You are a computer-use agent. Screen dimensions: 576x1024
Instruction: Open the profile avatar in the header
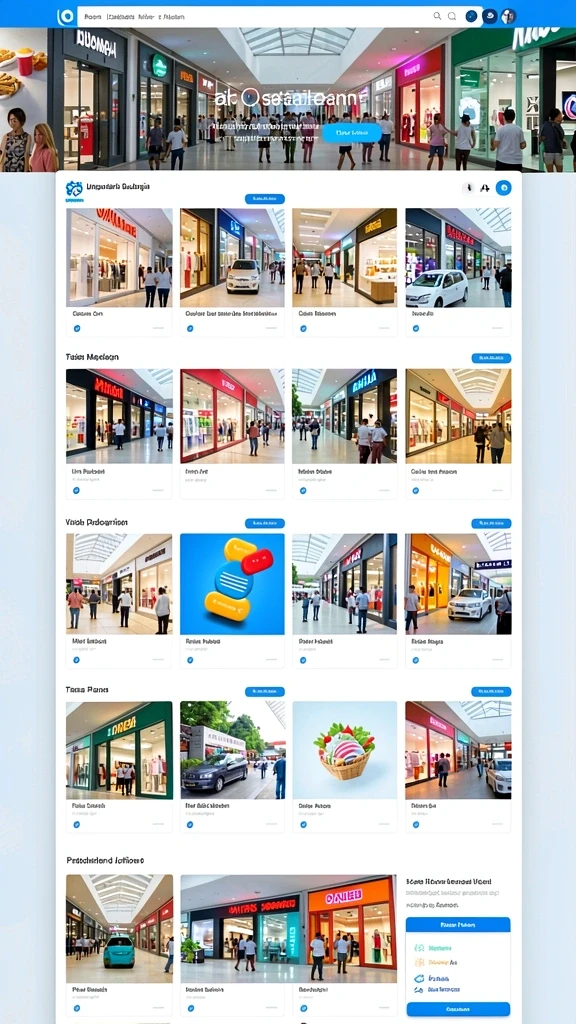(x=508, y=16)
